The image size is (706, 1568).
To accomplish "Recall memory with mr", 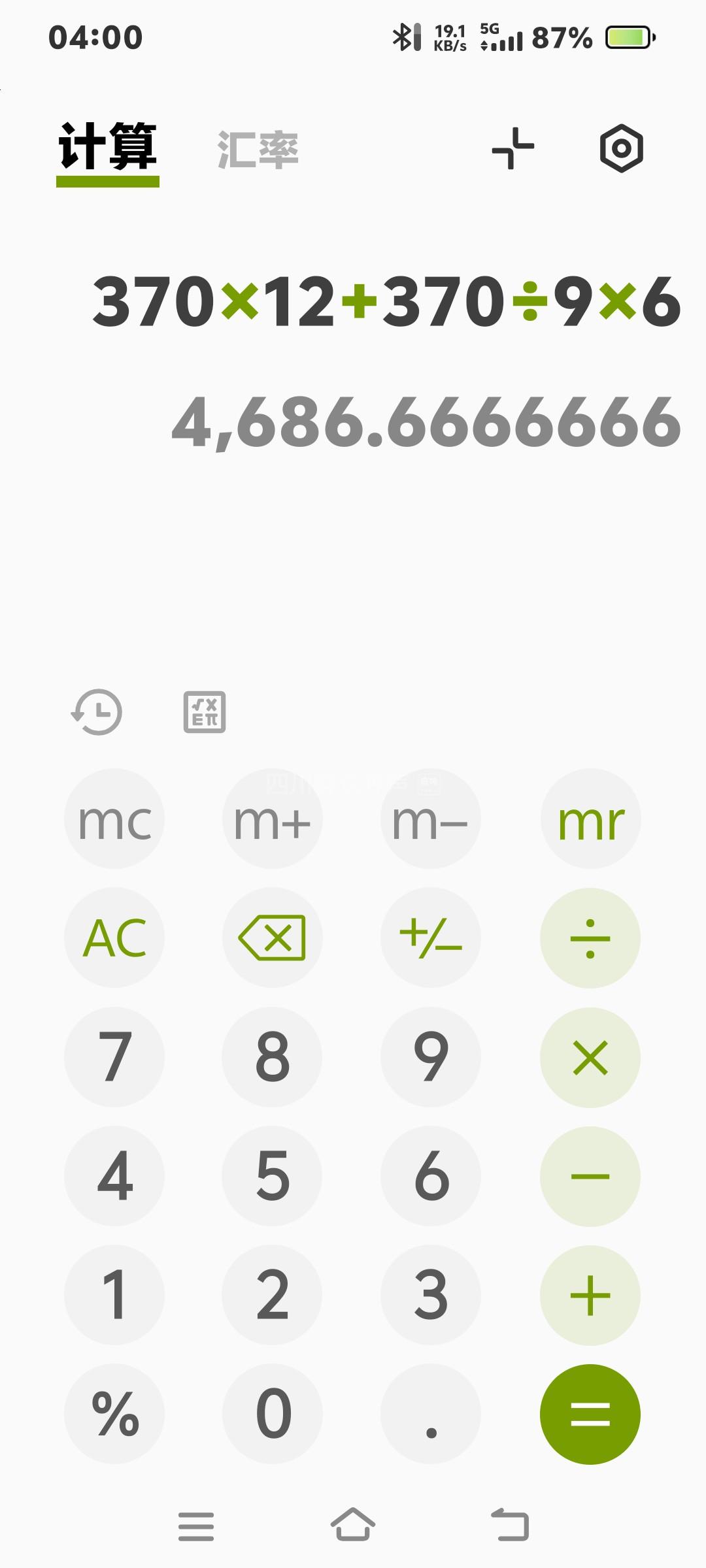I will pyautogui.click(x=590, y=819).
